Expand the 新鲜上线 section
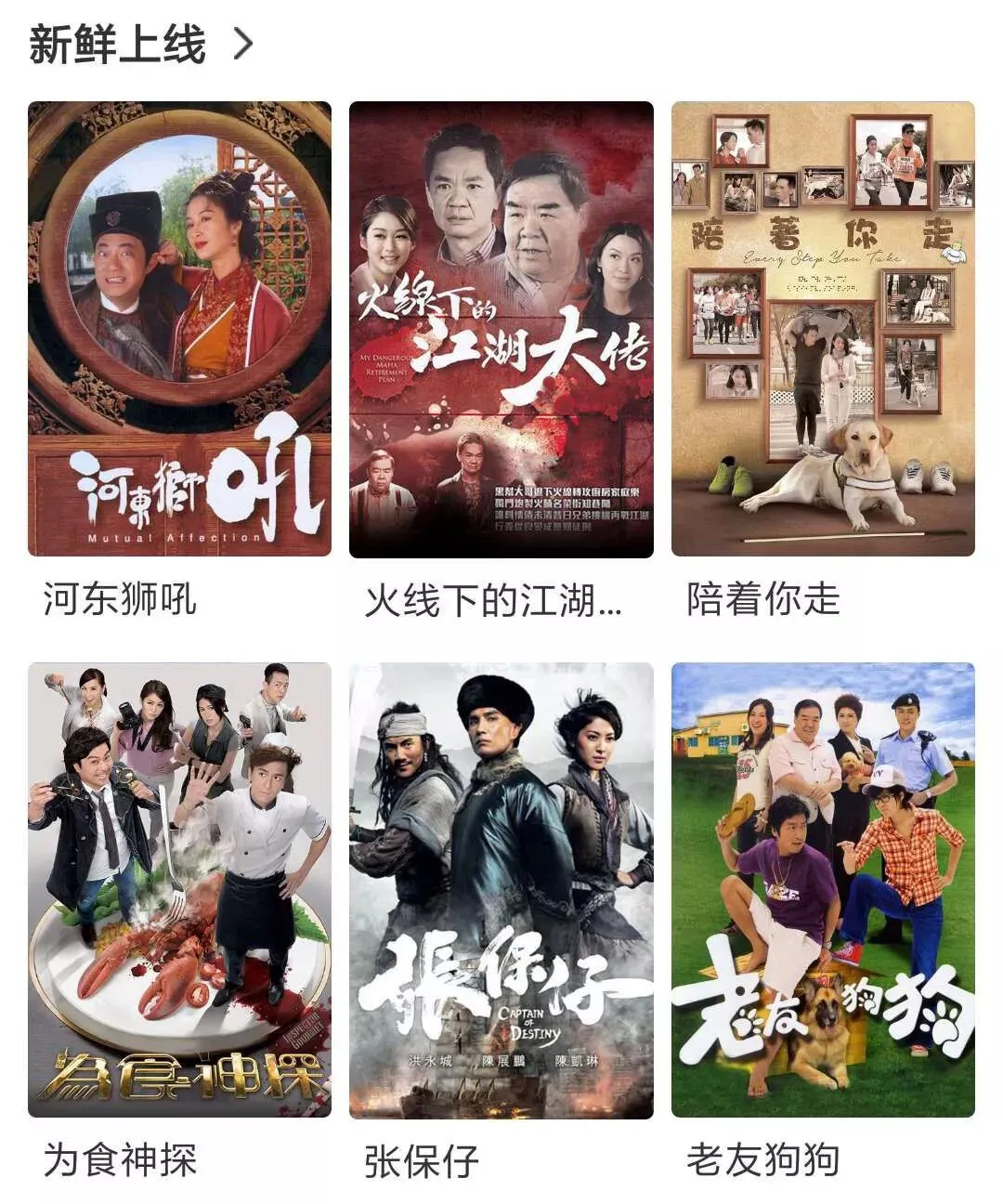This screenshot has height=1204, width=1003. coord(241,44)
